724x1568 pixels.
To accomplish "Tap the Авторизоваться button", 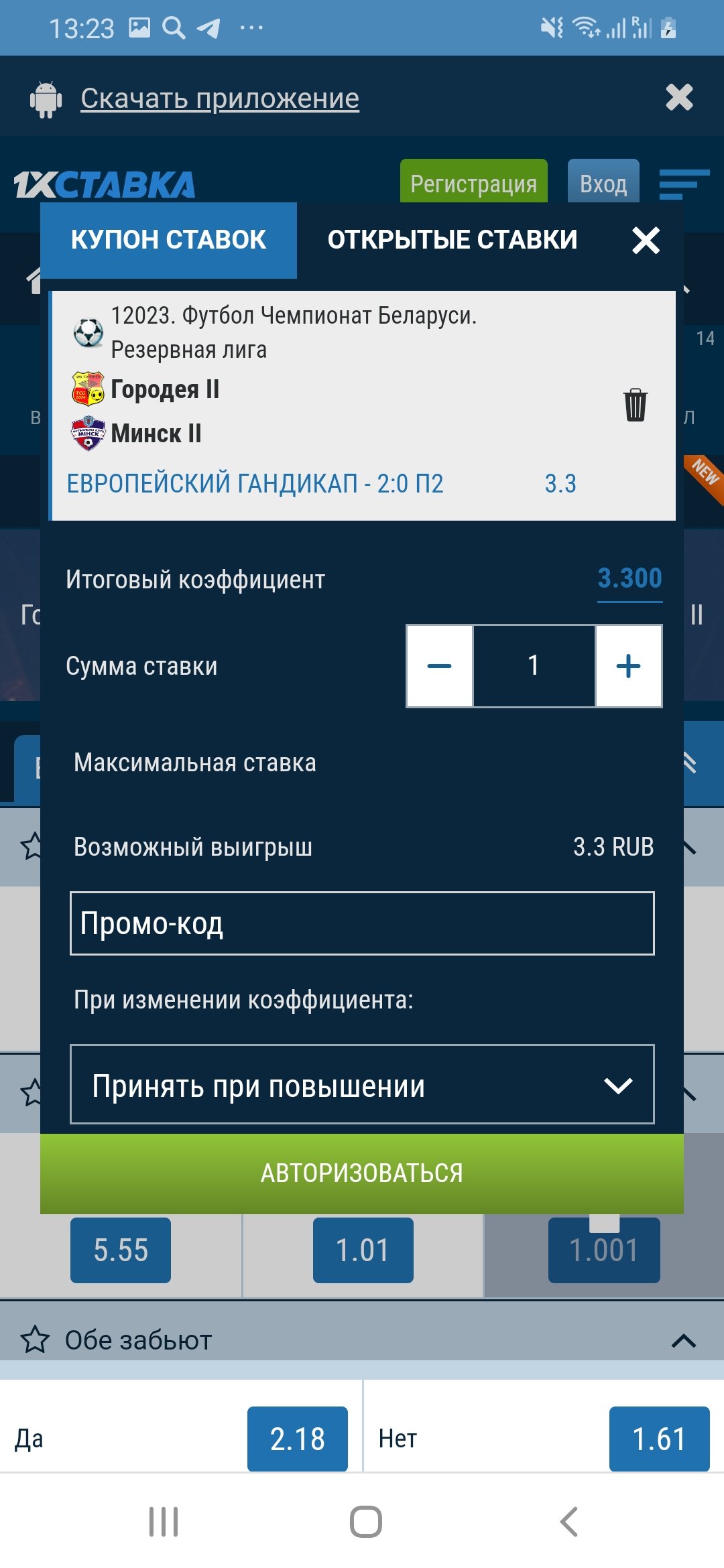I will 362,1173.
